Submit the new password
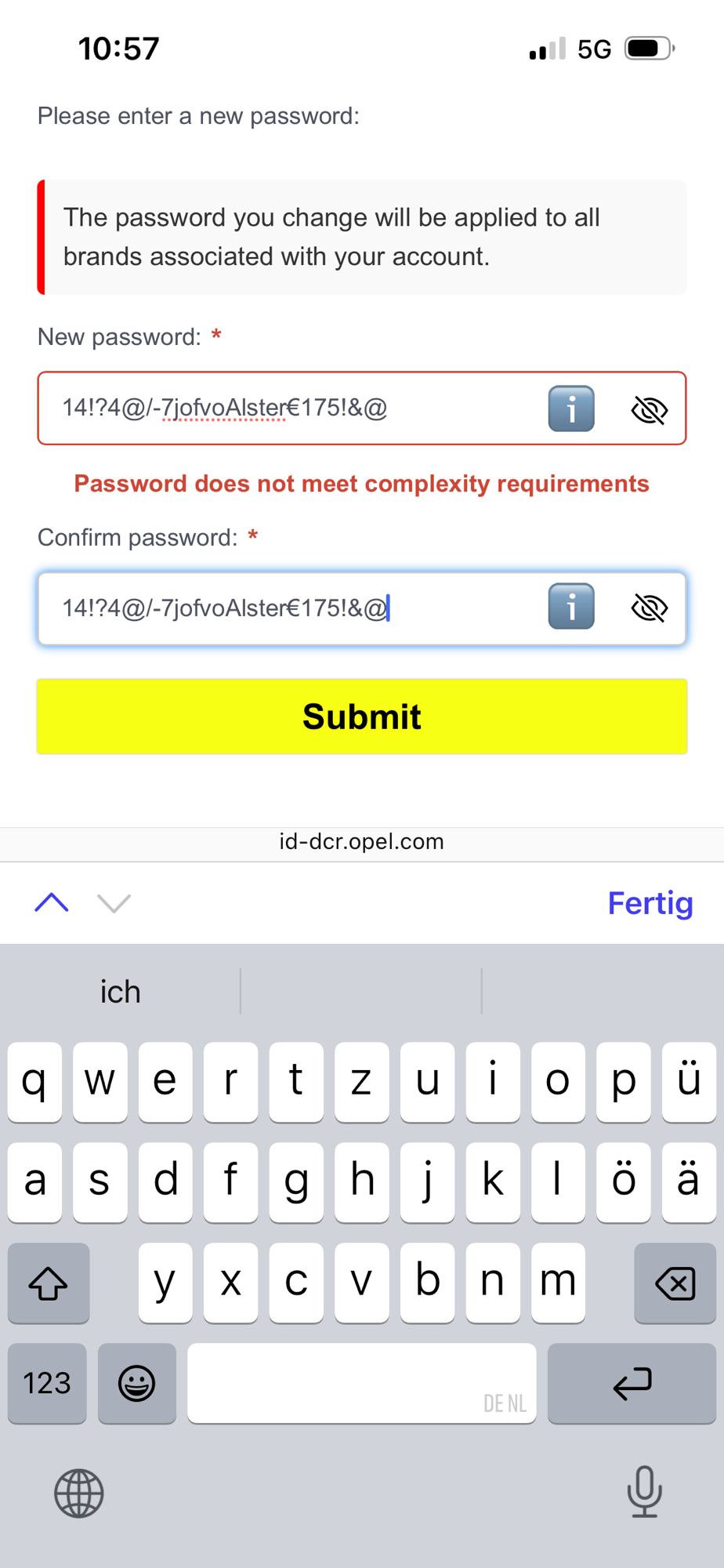Screen dimensions: 724x1568 point(362,717)
